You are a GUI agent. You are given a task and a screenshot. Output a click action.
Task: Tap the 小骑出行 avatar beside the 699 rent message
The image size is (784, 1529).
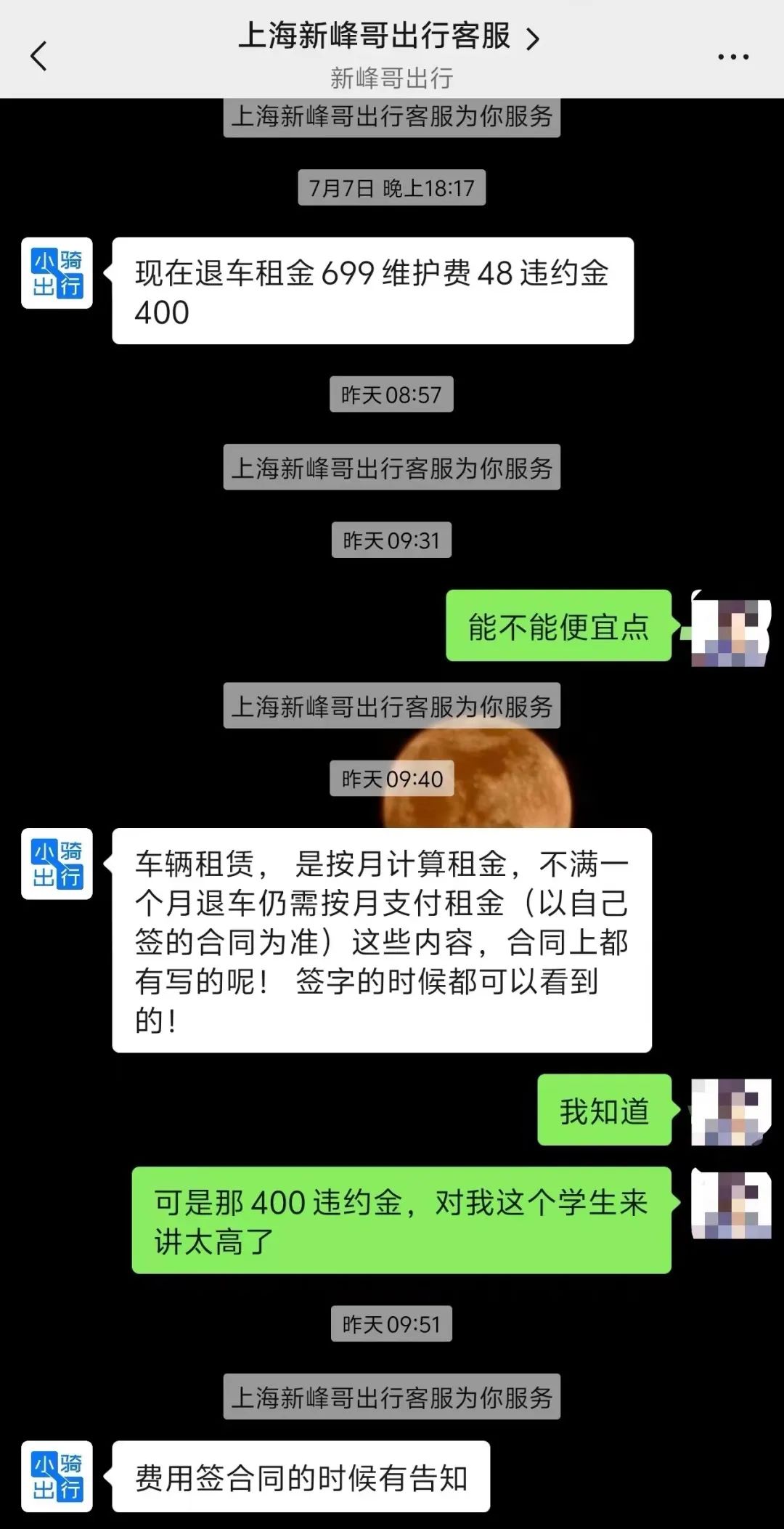click(57, 273)
